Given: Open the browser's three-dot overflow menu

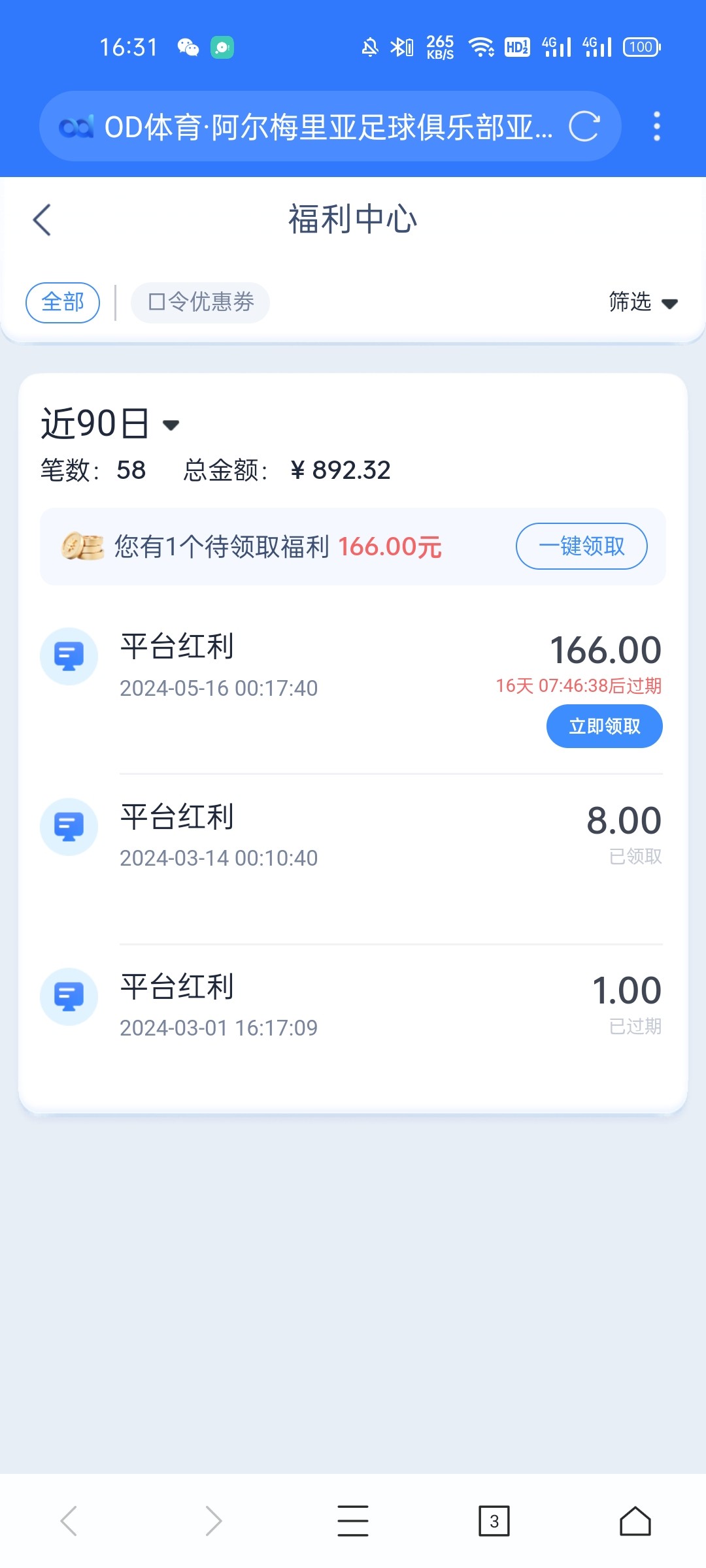Looking at the screenshot, I should click(x=657, y=126).
